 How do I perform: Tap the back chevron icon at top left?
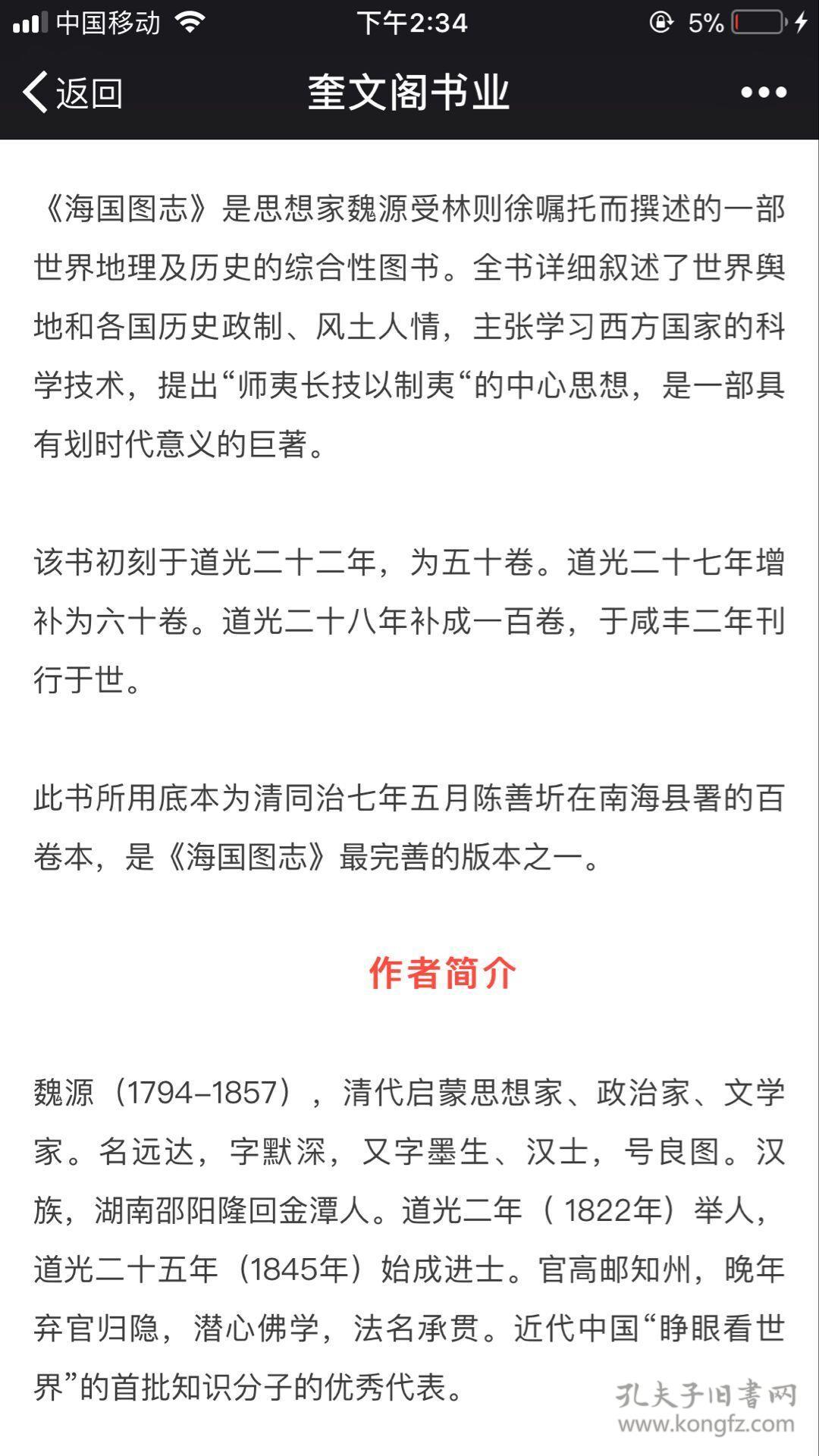[36, 90]
